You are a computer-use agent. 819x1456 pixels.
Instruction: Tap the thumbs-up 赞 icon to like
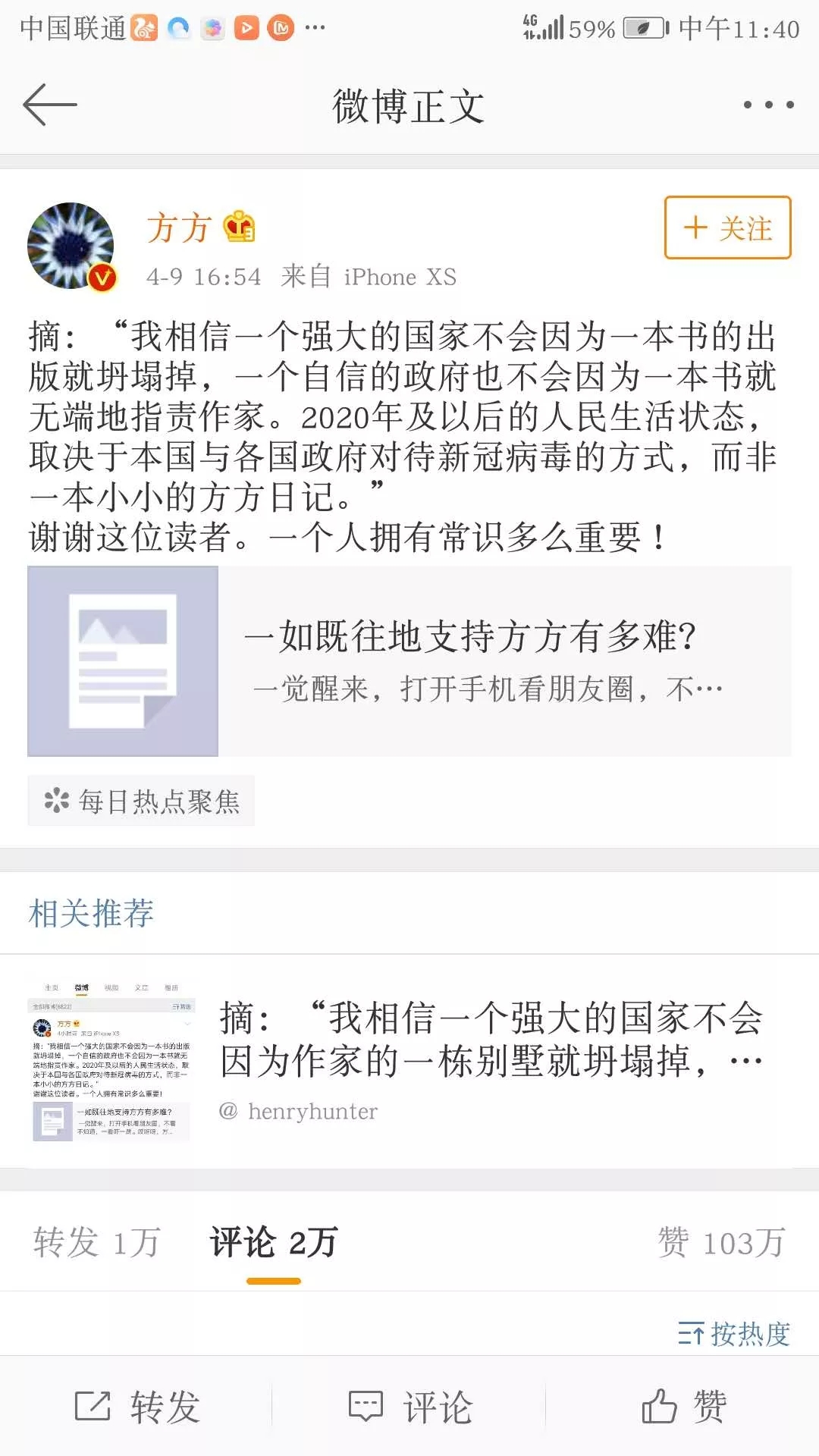click(x=682, y=1407)
